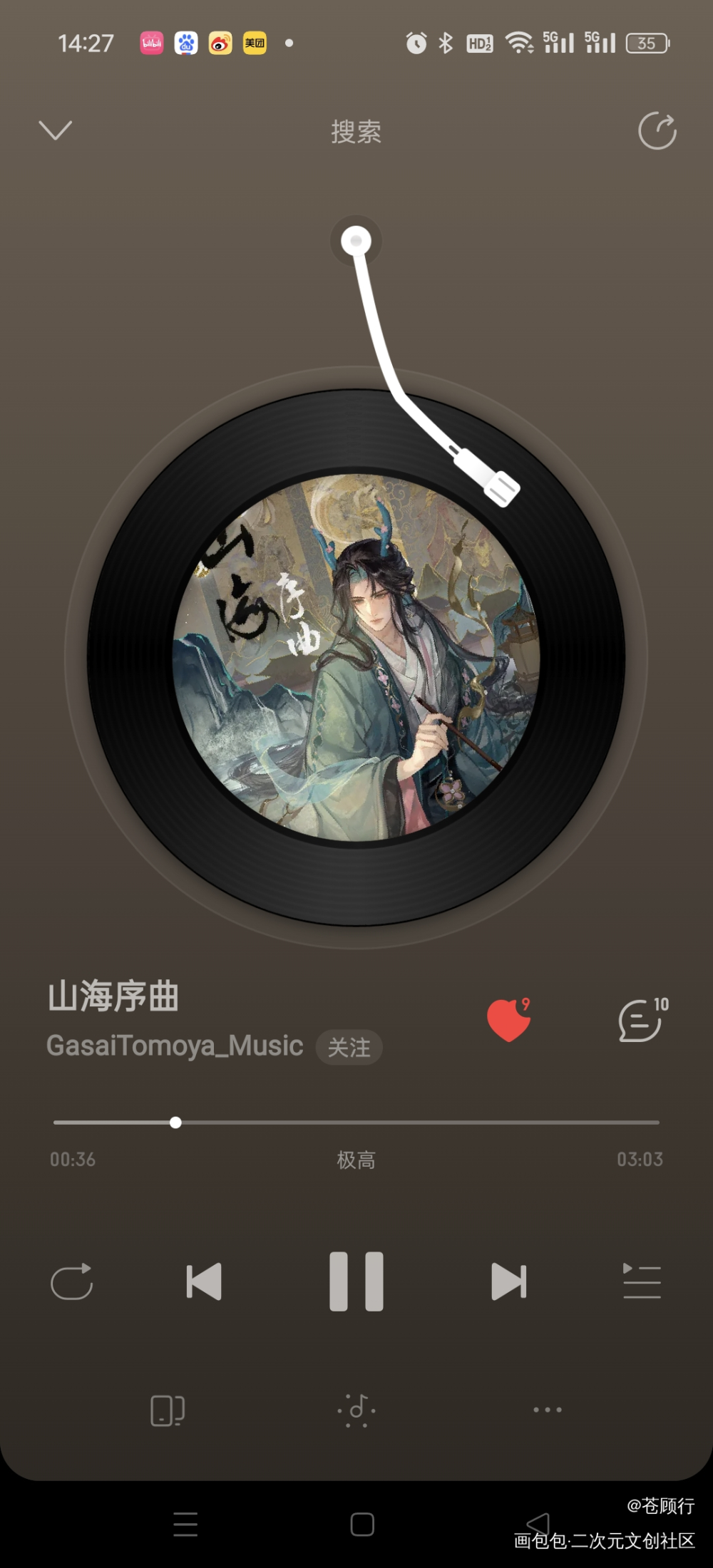The width and height of the screenshot is (713, 1568).
Task: Skip to the next track
Action: click(508, 1281)
